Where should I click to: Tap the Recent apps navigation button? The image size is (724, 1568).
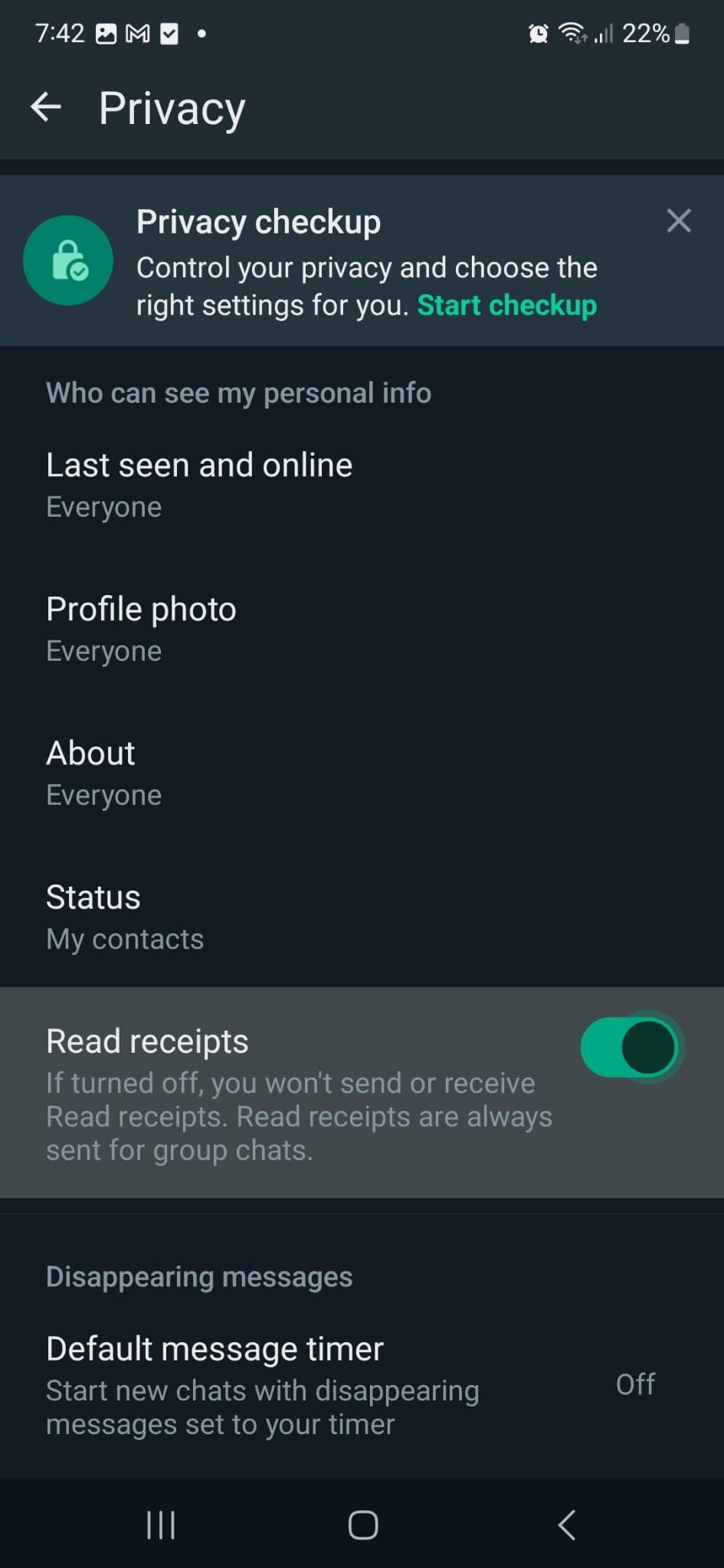tap(159, 1524)
